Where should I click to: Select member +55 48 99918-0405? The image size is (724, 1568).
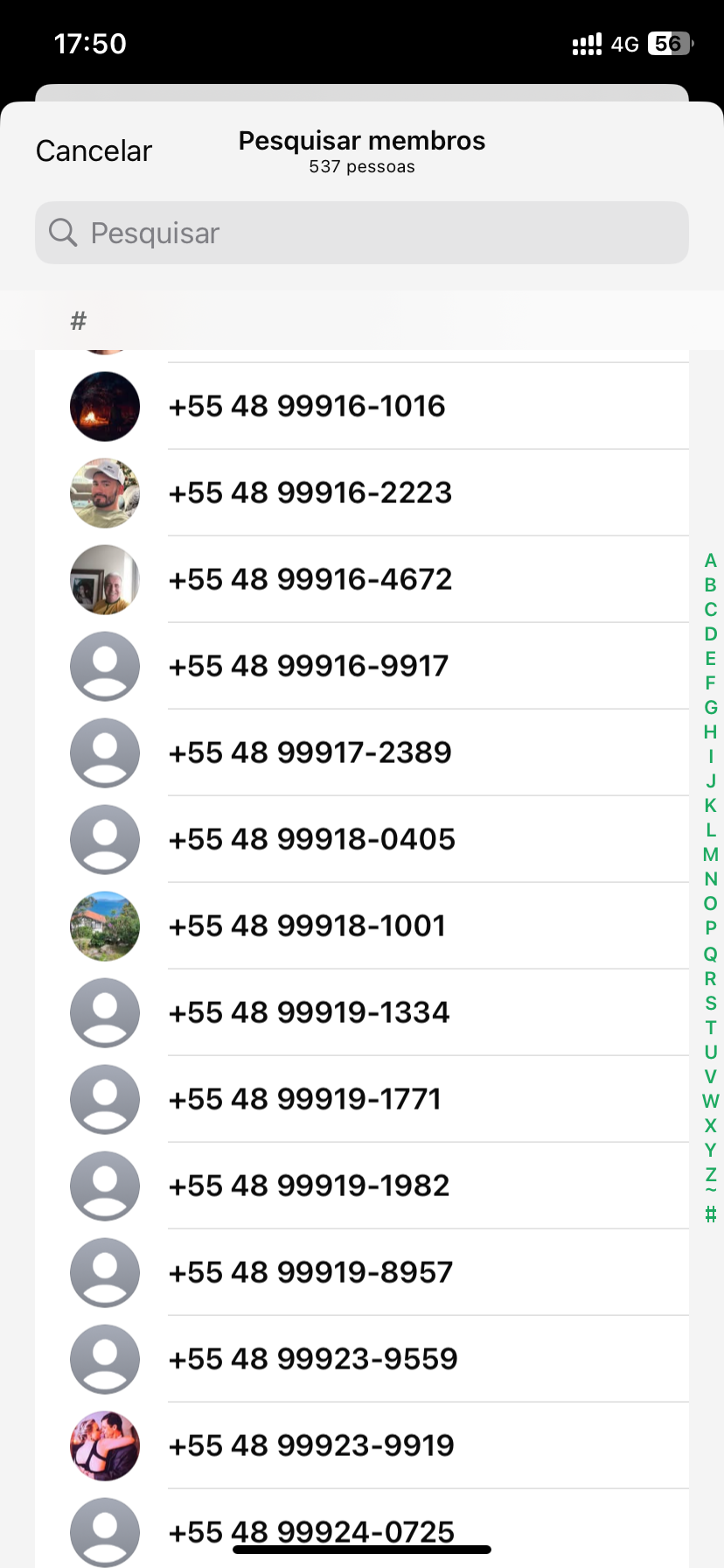tap(362, 839)
